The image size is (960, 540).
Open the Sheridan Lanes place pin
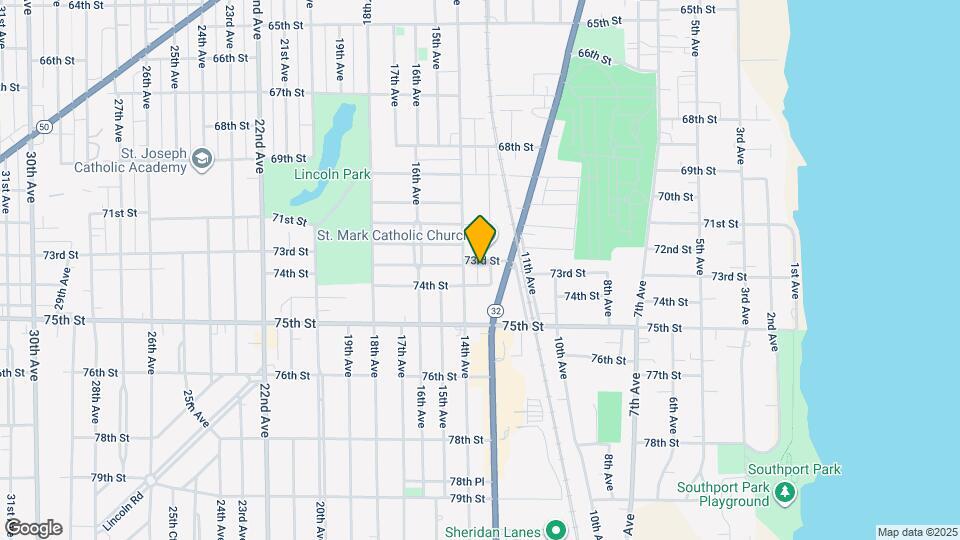pos(556,530)
